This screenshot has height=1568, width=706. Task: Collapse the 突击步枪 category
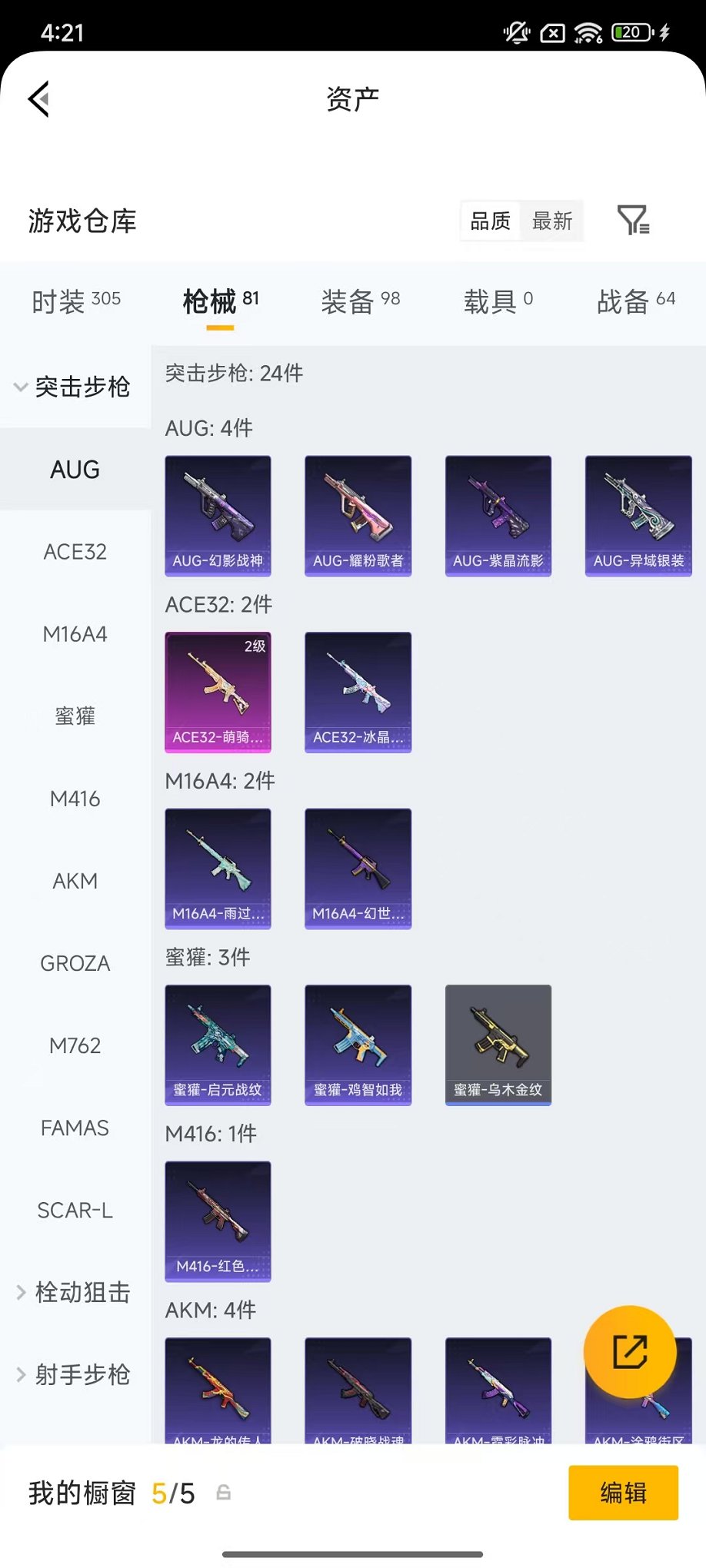coord(74,387)
